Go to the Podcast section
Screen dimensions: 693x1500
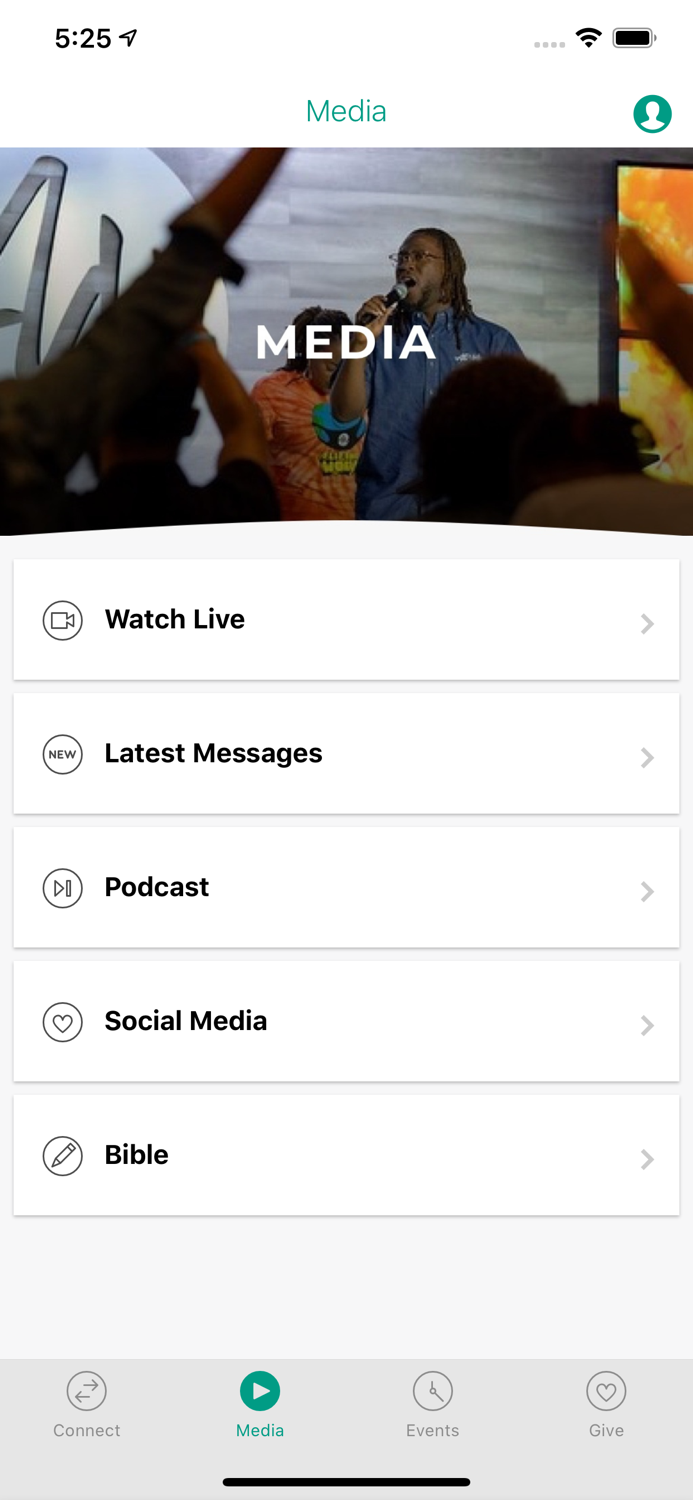pos(346,888)
